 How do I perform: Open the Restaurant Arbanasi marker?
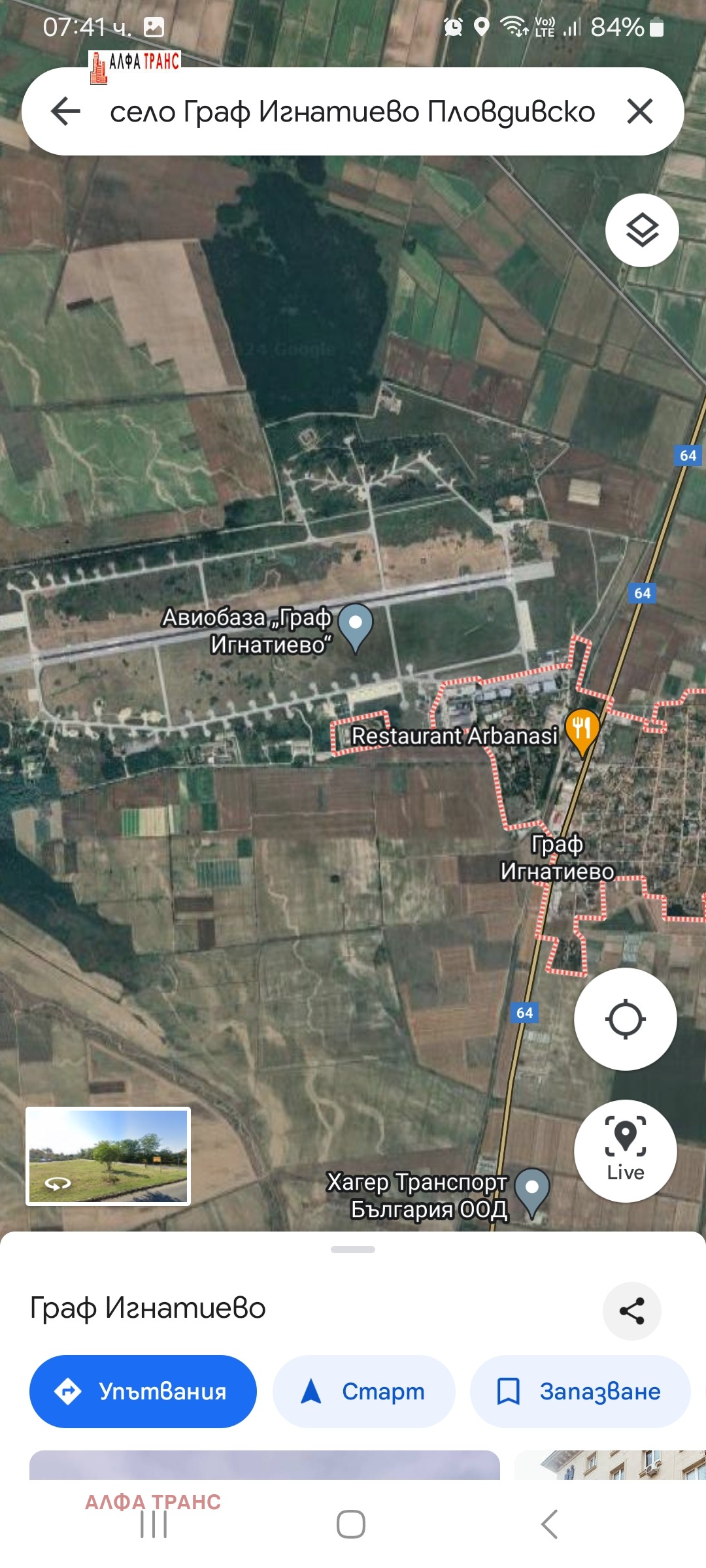(x=582, y=730)
